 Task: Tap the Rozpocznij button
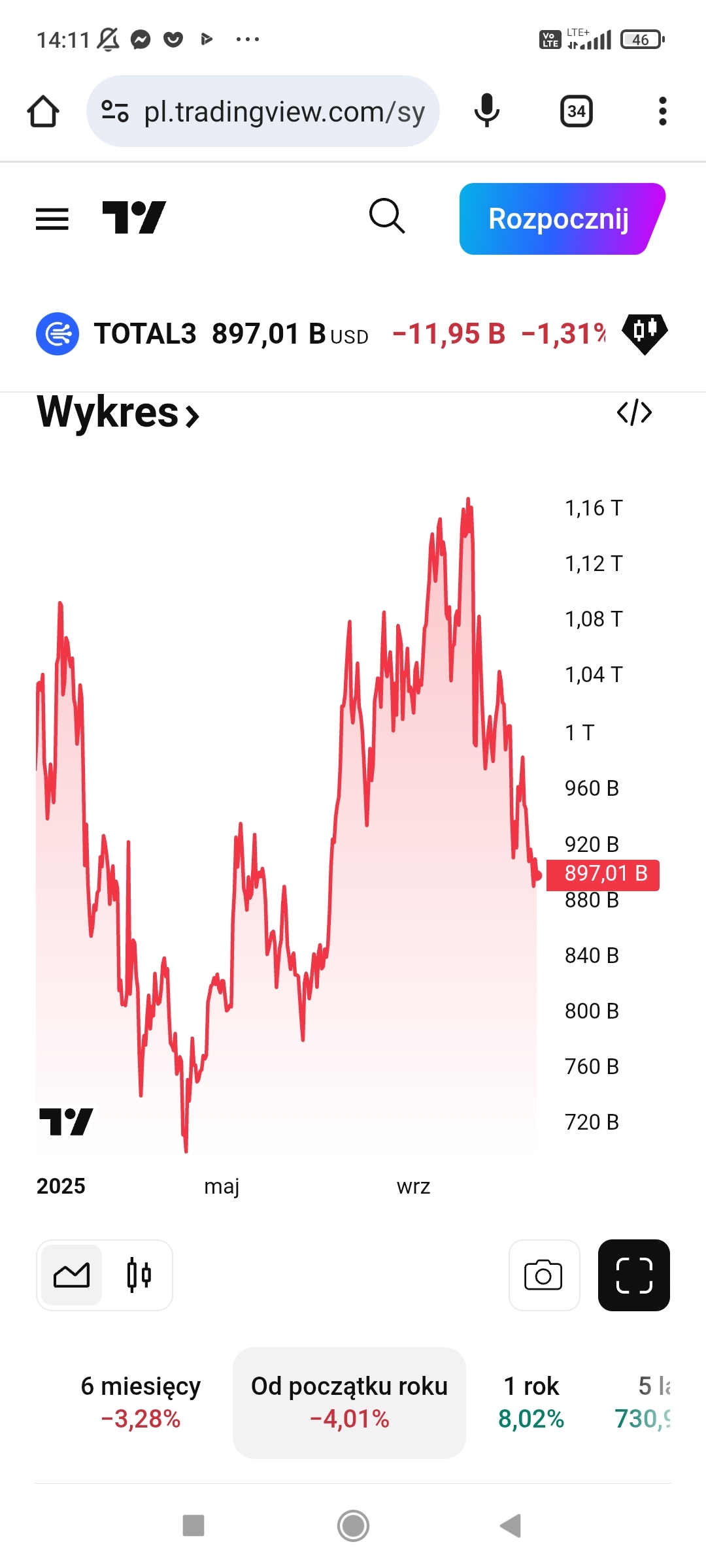click(x=560, y=219)
